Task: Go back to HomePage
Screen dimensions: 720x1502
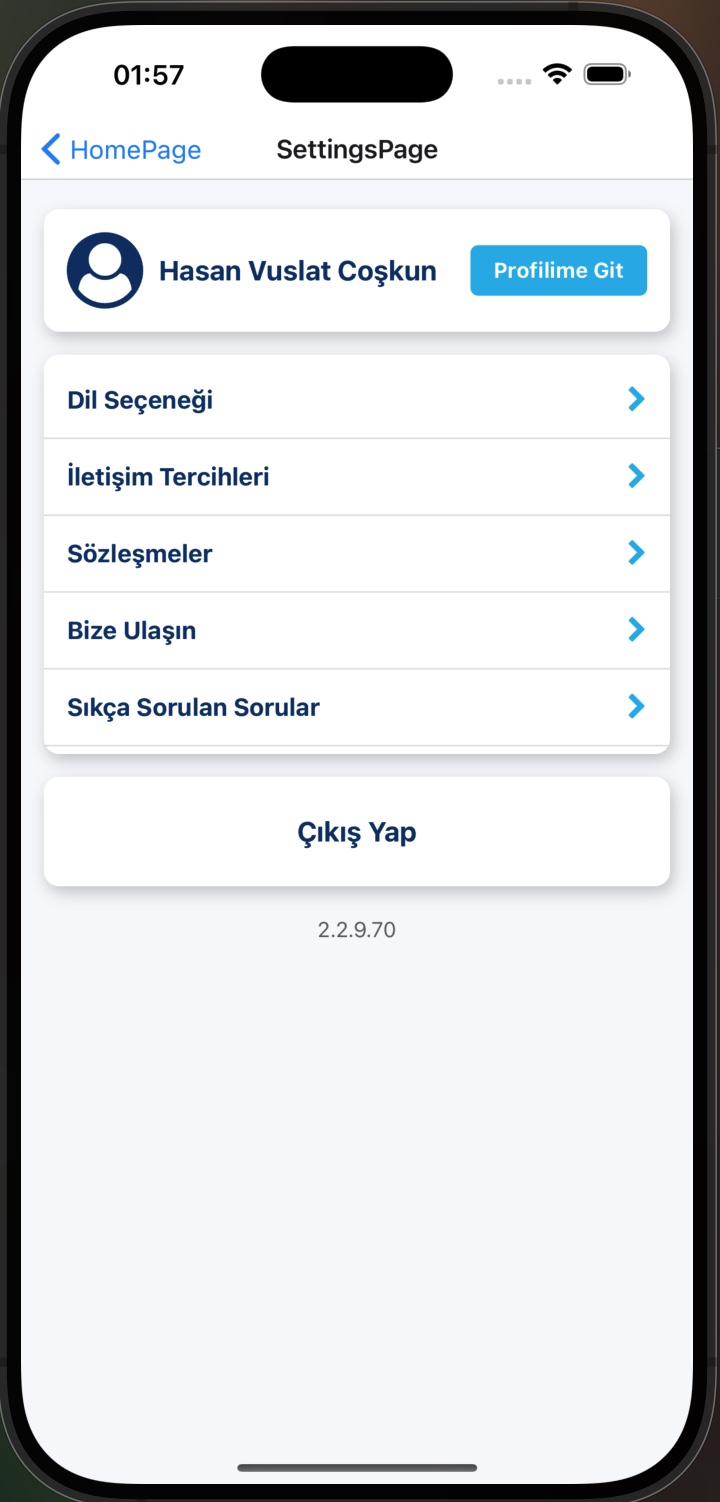Action: coord(121,150)
